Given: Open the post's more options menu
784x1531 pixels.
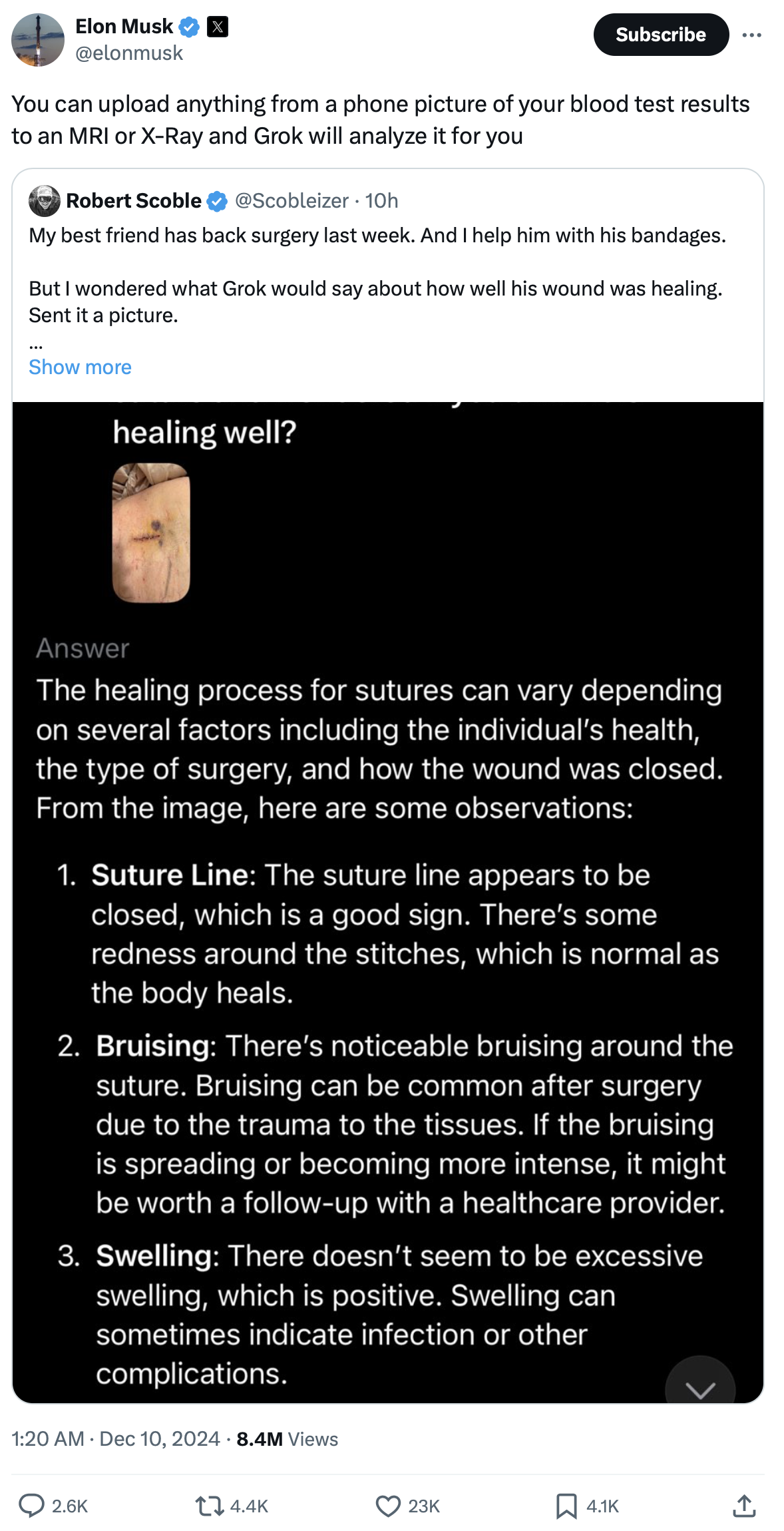Looking at the screenshot, I should click(x=751, y=35).
